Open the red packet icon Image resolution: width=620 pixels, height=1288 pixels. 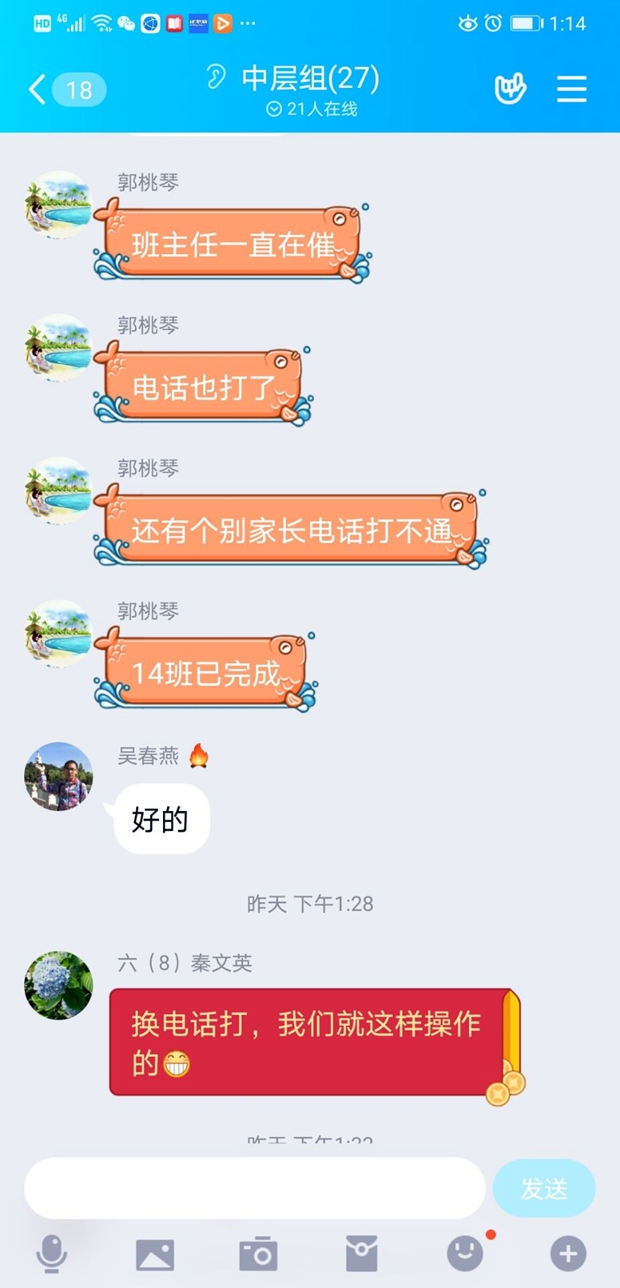[361, 1253]
